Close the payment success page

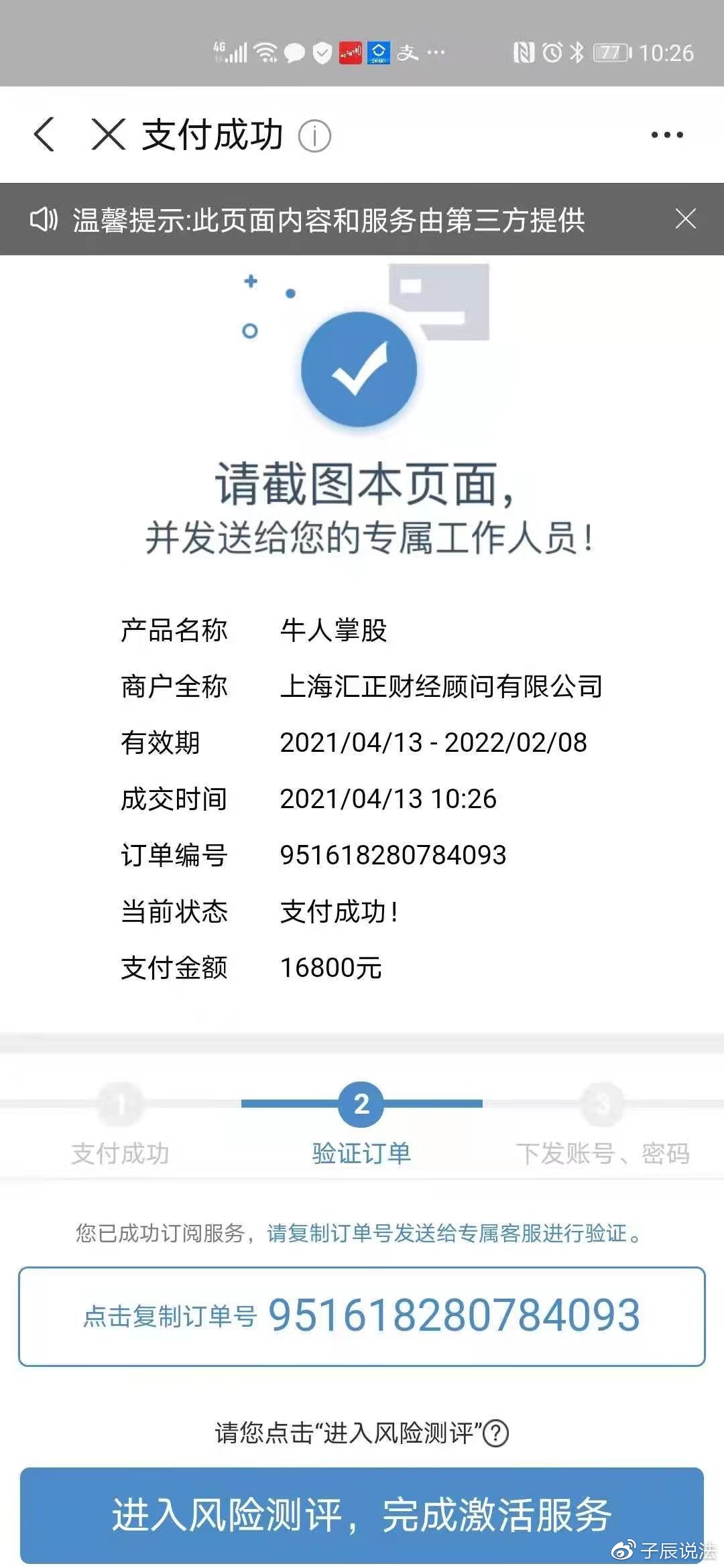pos(109,135)
